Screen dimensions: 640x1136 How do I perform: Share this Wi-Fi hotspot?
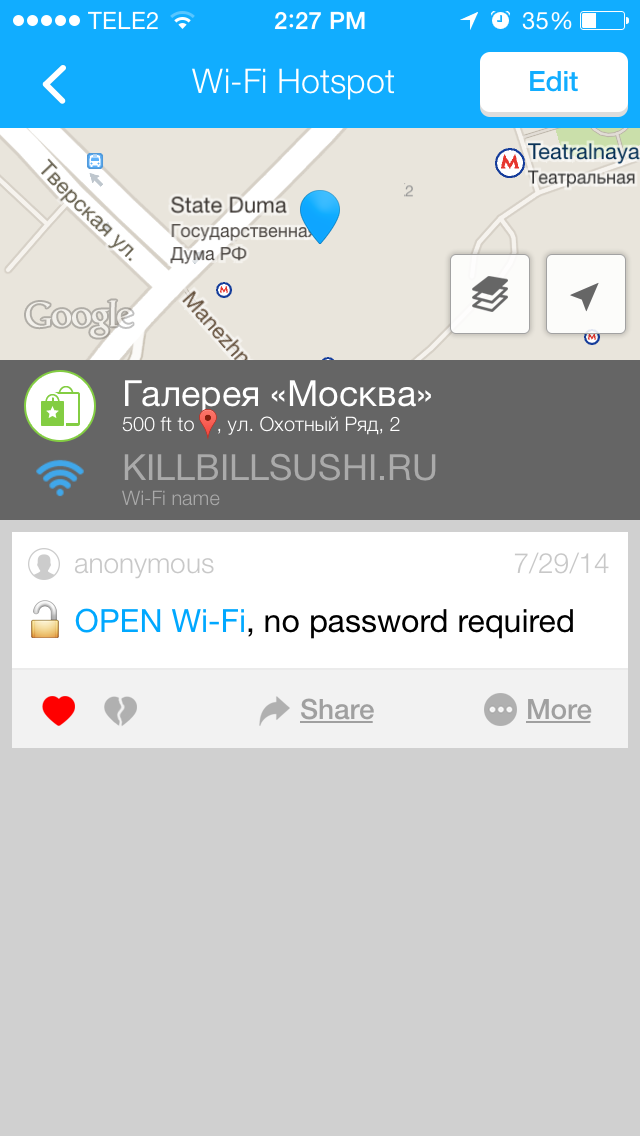317,710
